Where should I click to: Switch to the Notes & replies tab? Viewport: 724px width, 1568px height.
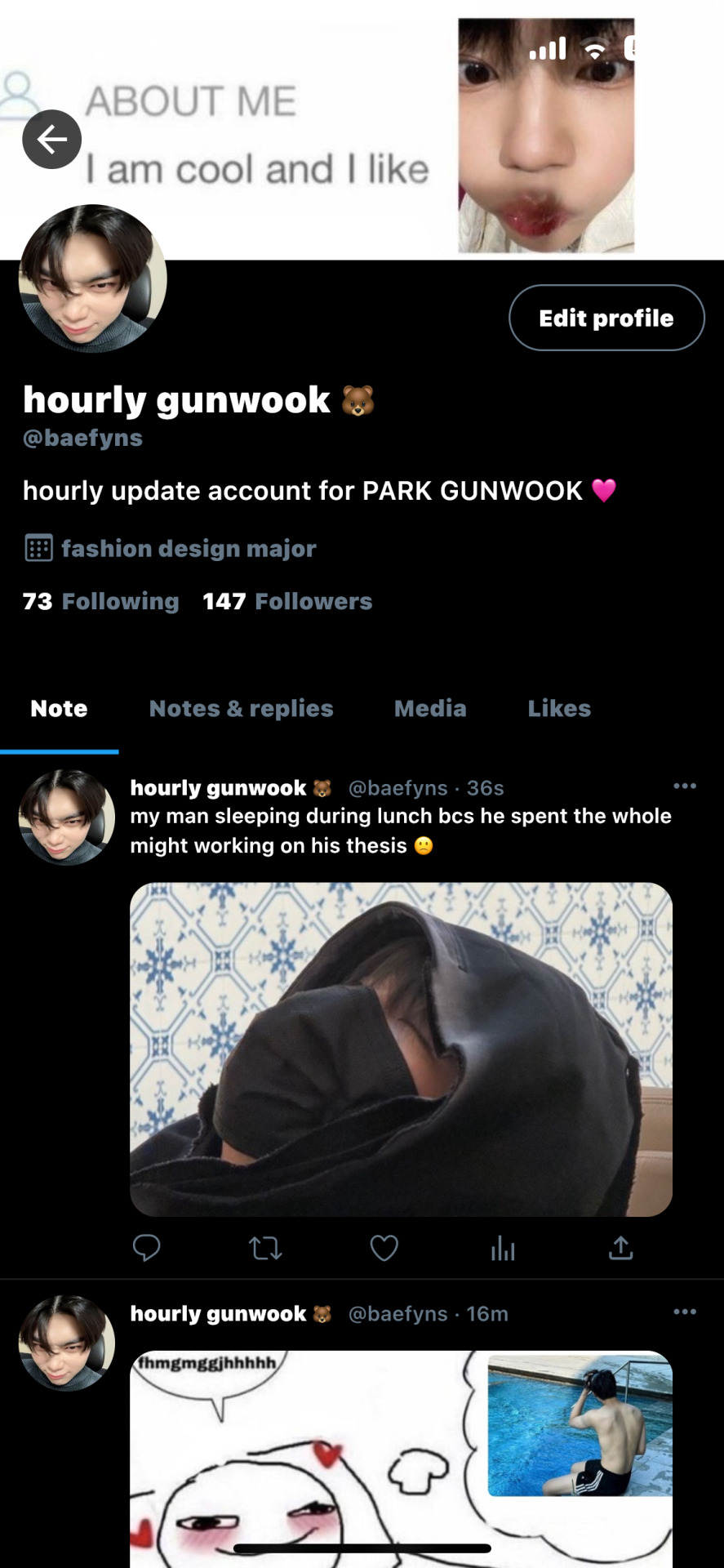click(241, 709)
